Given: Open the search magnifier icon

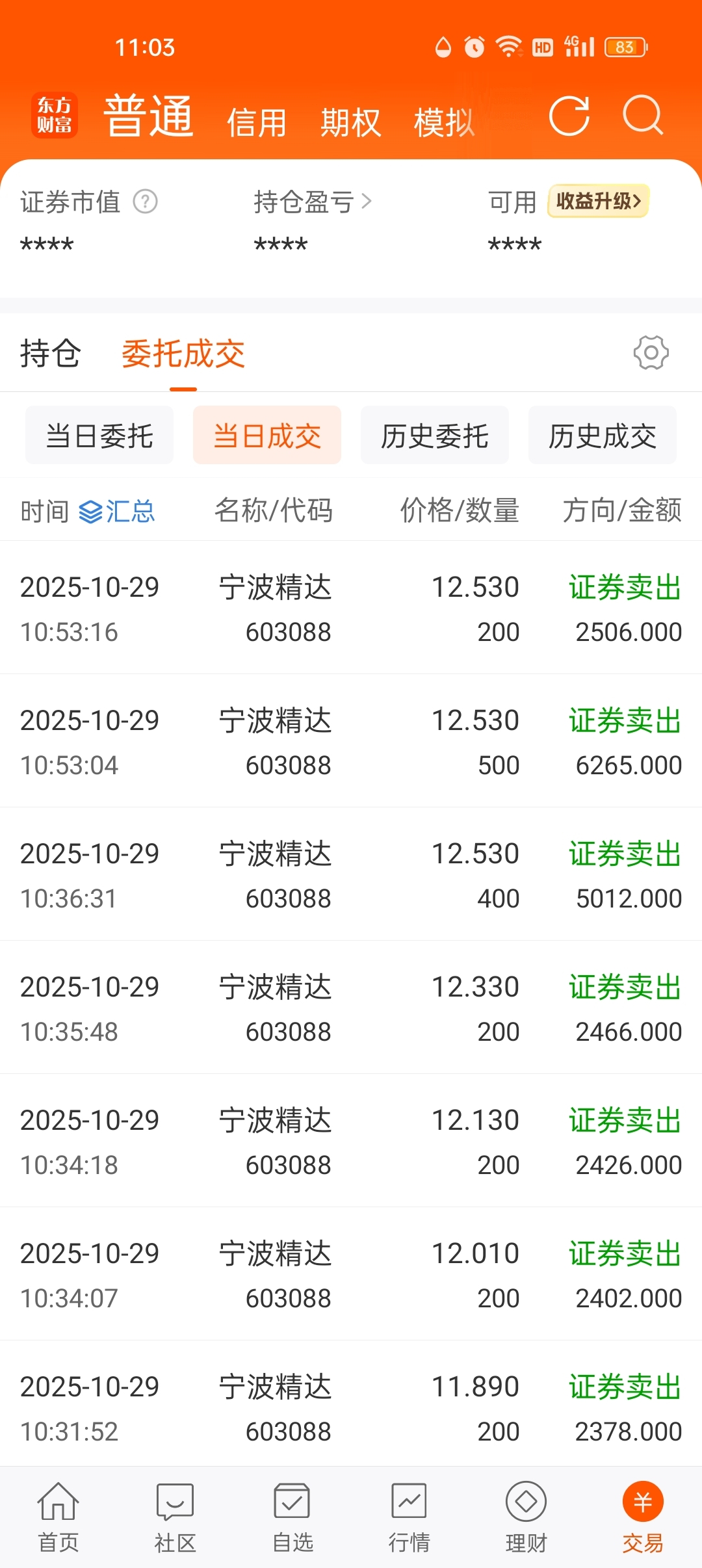Looking at the screenshot, I should (642, 116).
